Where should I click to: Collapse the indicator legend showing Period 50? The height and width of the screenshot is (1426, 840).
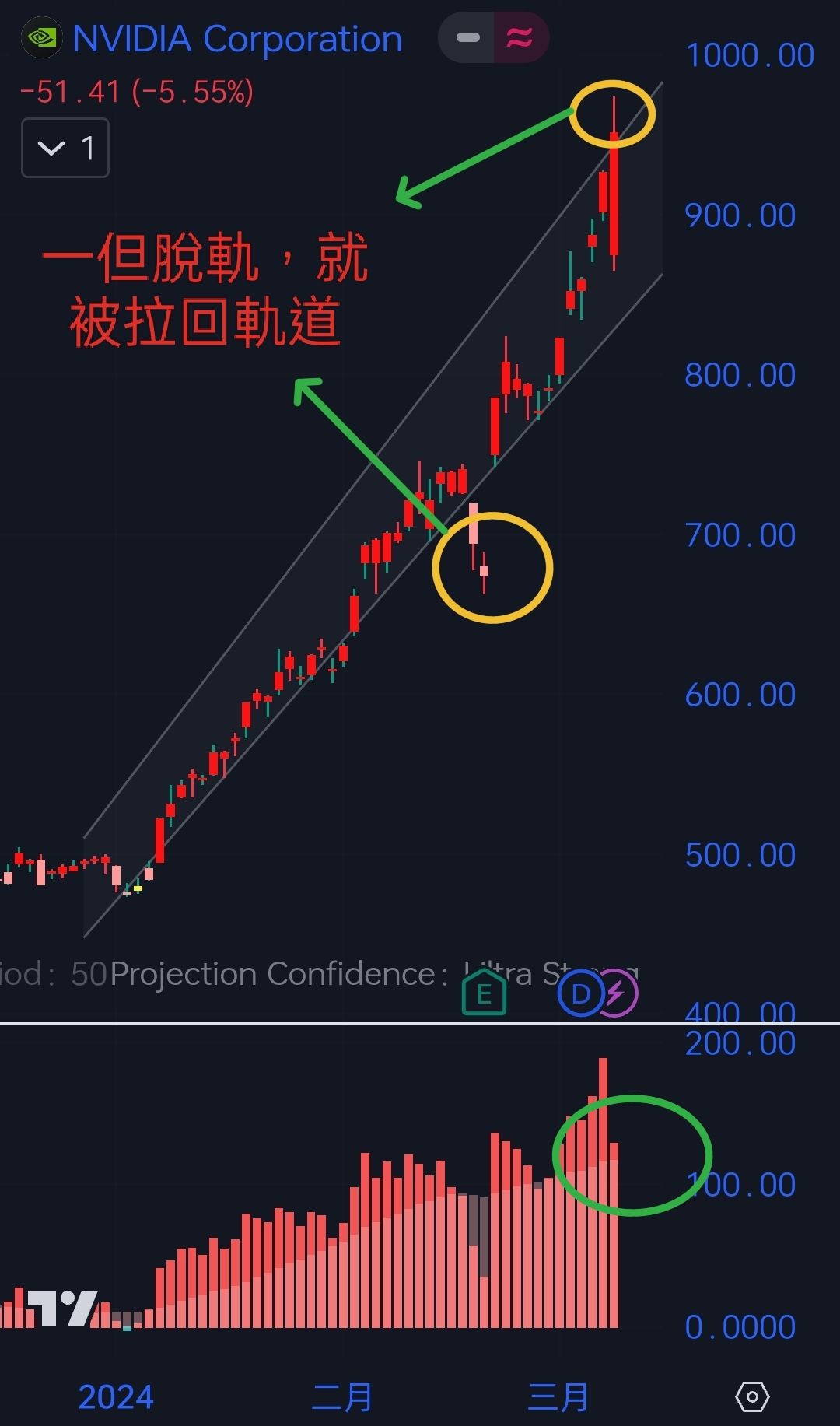tap(47, 972)
